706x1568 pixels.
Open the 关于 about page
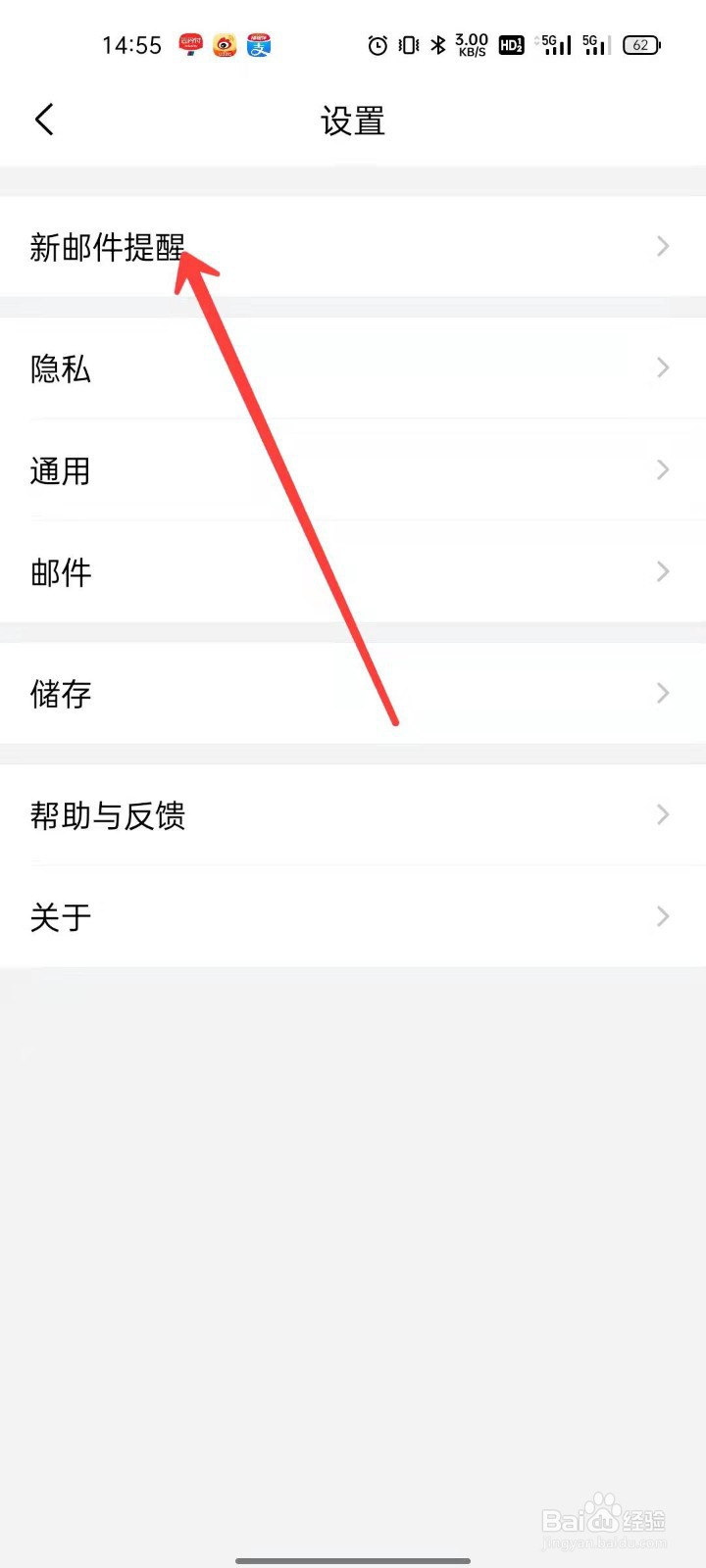pyautogui.click(x=59, y=917)
